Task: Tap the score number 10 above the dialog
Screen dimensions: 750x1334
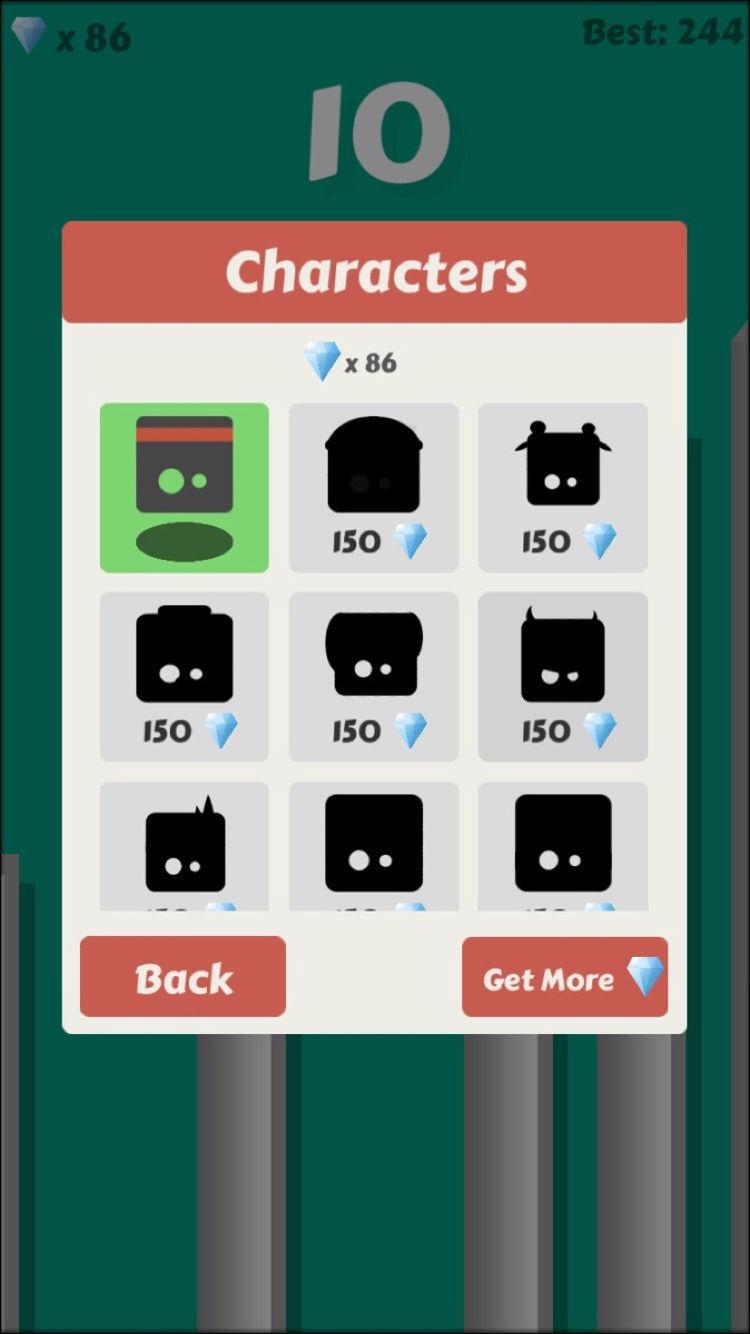Action: [x=375, y=130]
